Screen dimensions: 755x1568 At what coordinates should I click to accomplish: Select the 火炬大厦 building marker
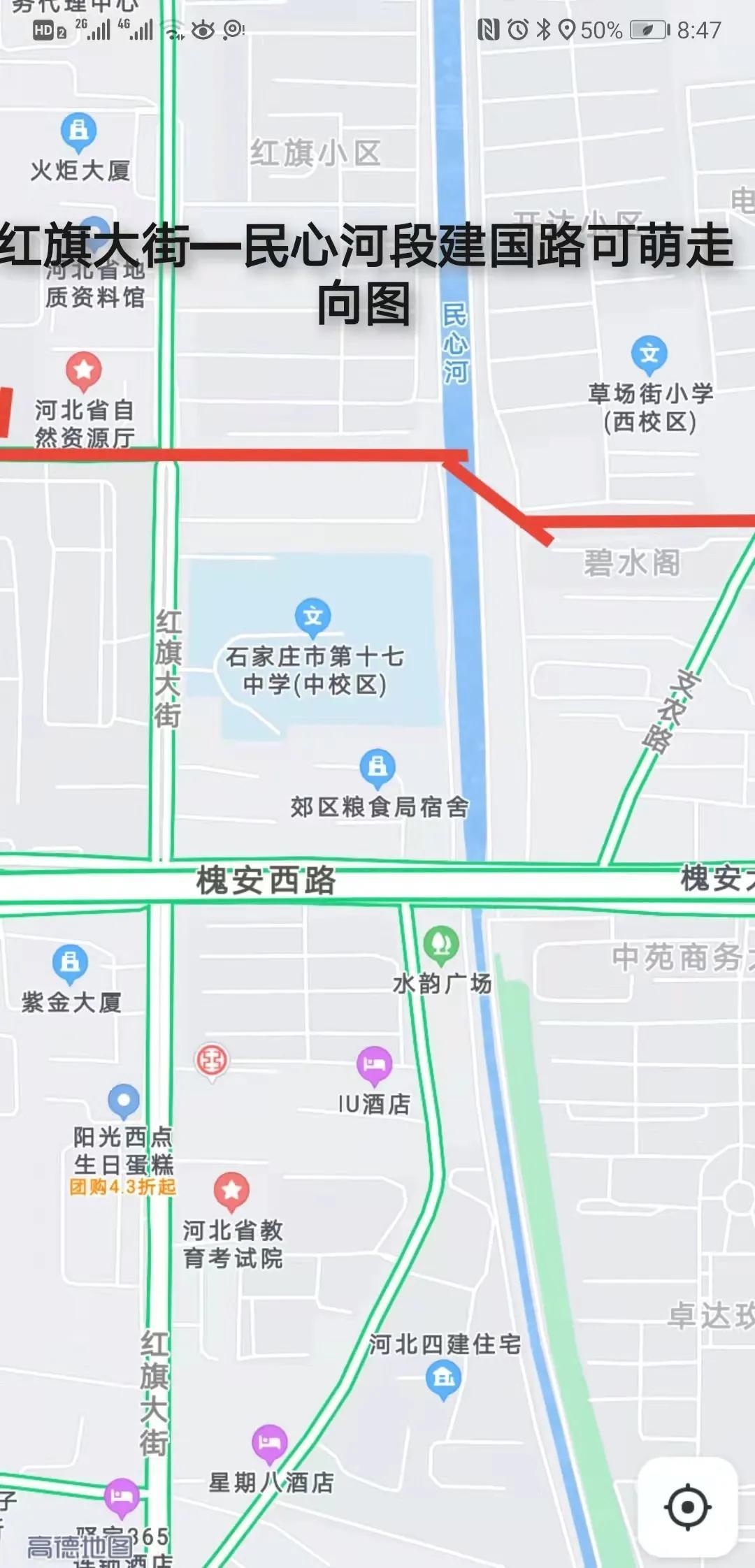pyautogui.click(x=79, y=131)
